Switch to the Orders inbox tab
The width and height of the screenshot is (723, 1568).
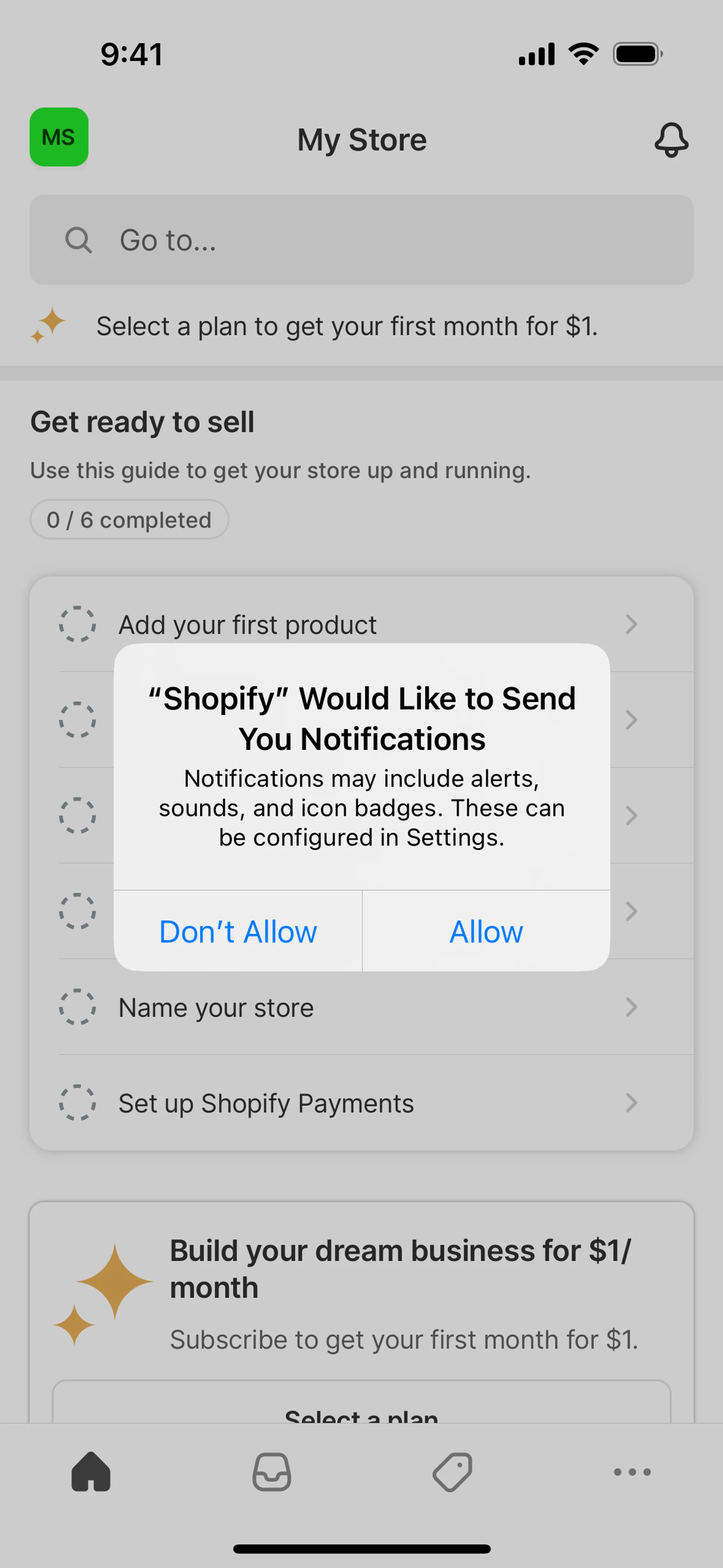[272, 1471]
